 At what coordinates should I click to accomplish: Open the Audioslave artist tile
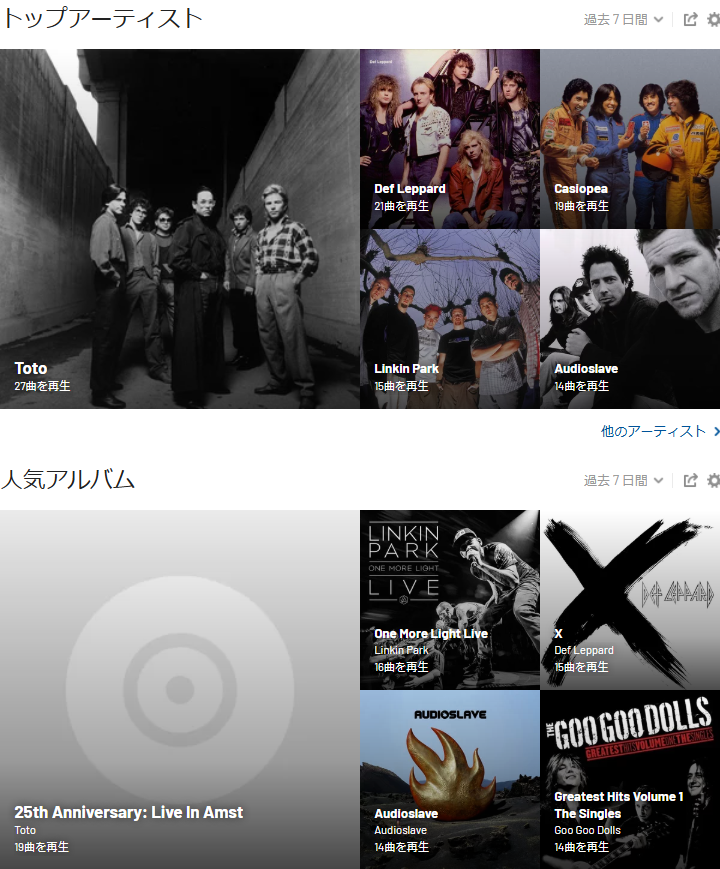630,319
